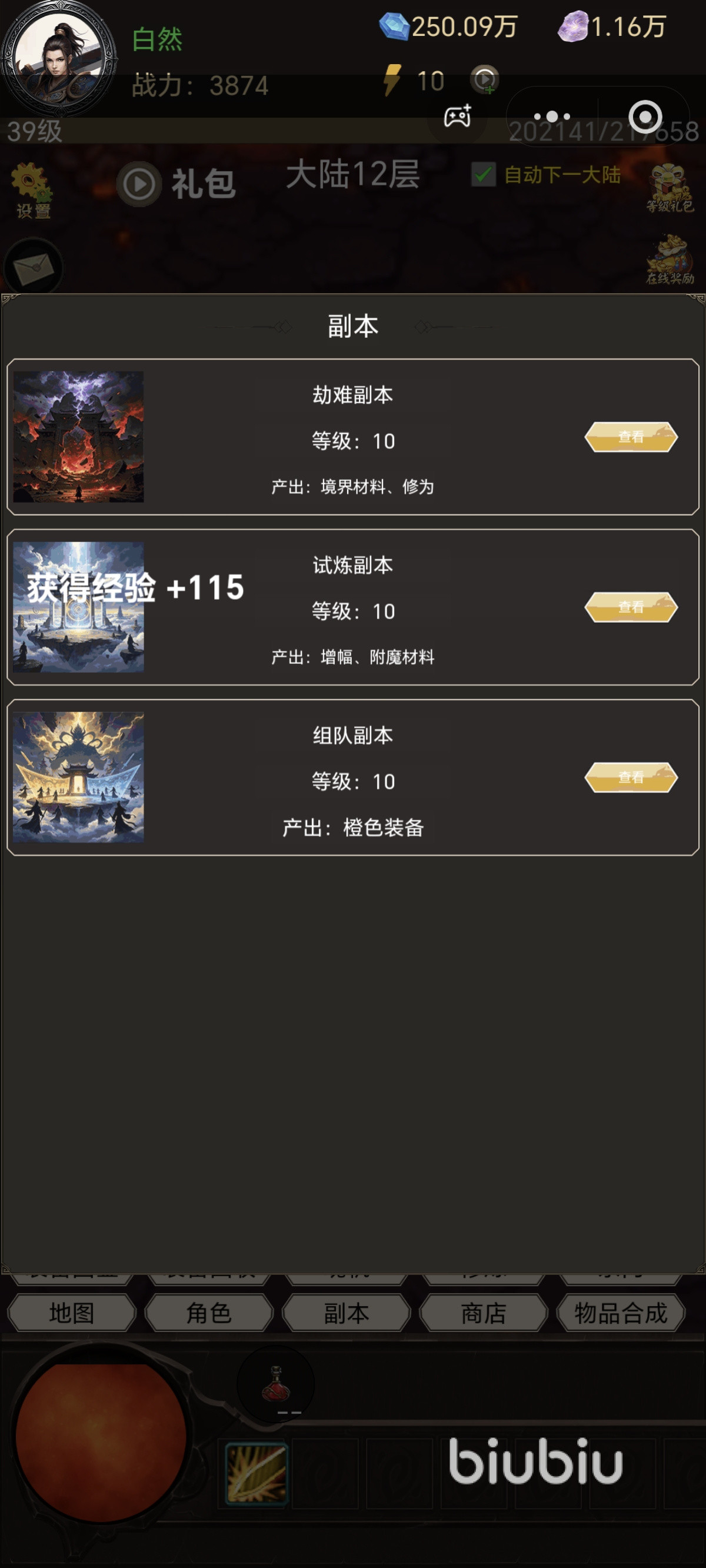The width and height of the screenshot is (706, 1568).
Task: Claim the 在线奖励 online reward
Action: (670, 260)
